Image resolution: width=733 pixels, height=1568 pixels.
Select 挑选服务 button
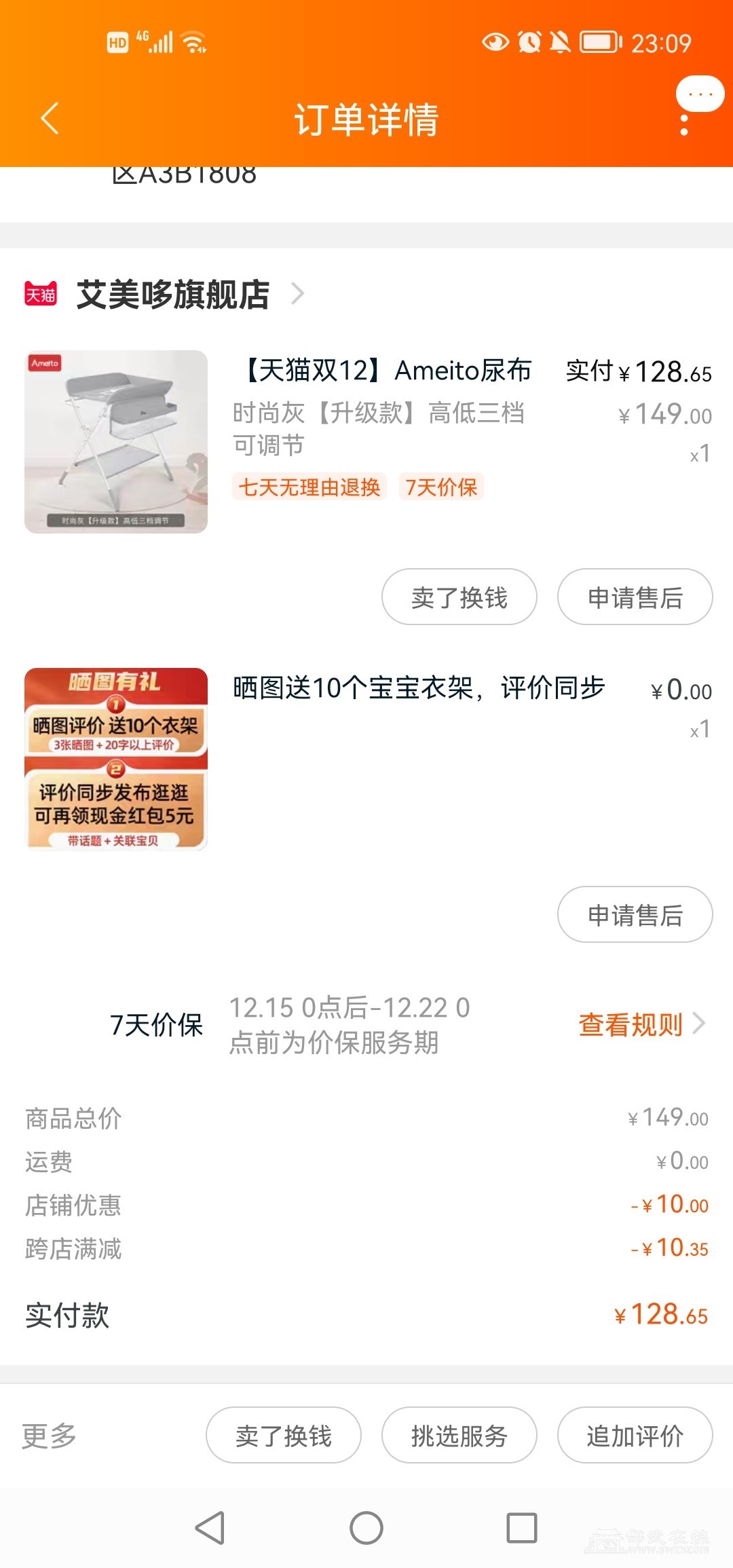click(x=459, y=1436)
